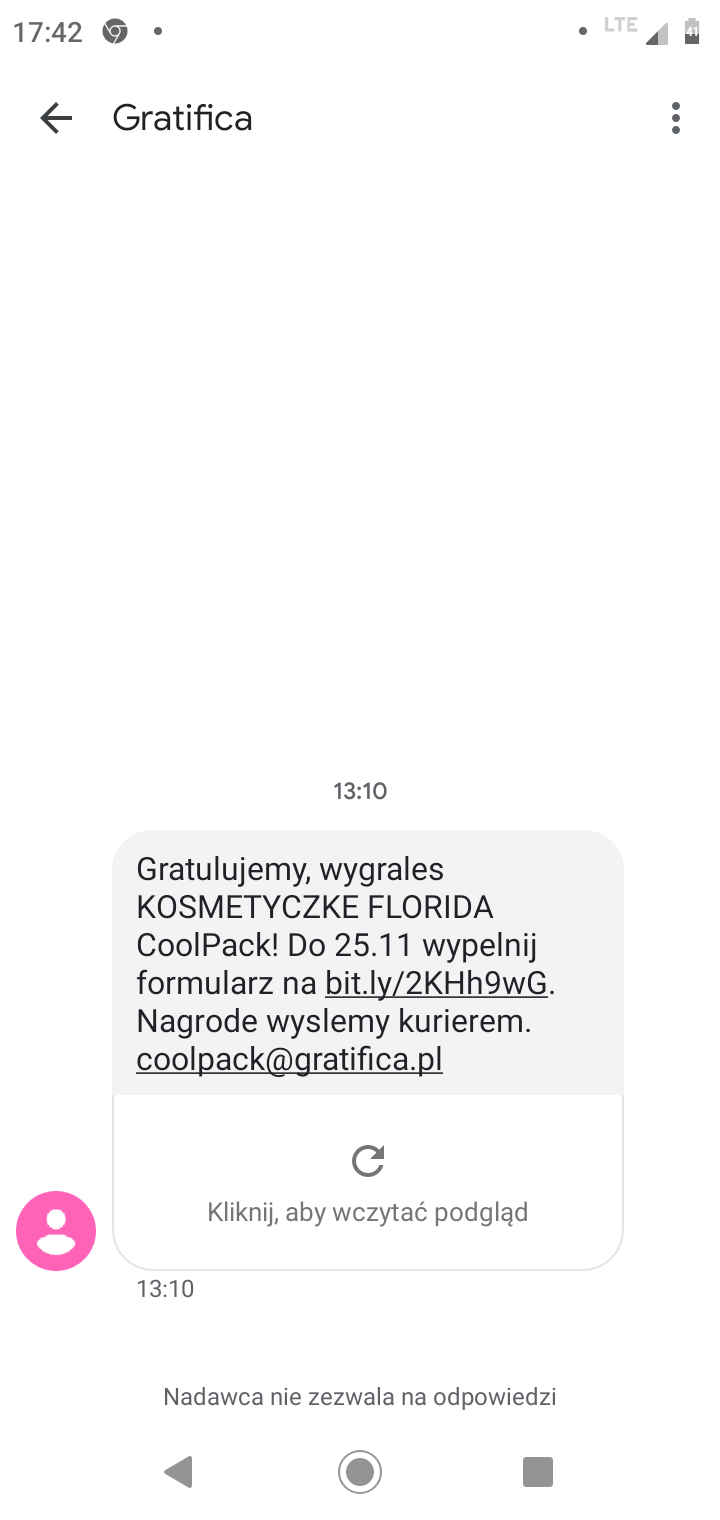Go back to the conversation list
Screen dimensions: 720x1520
(56, 118)
